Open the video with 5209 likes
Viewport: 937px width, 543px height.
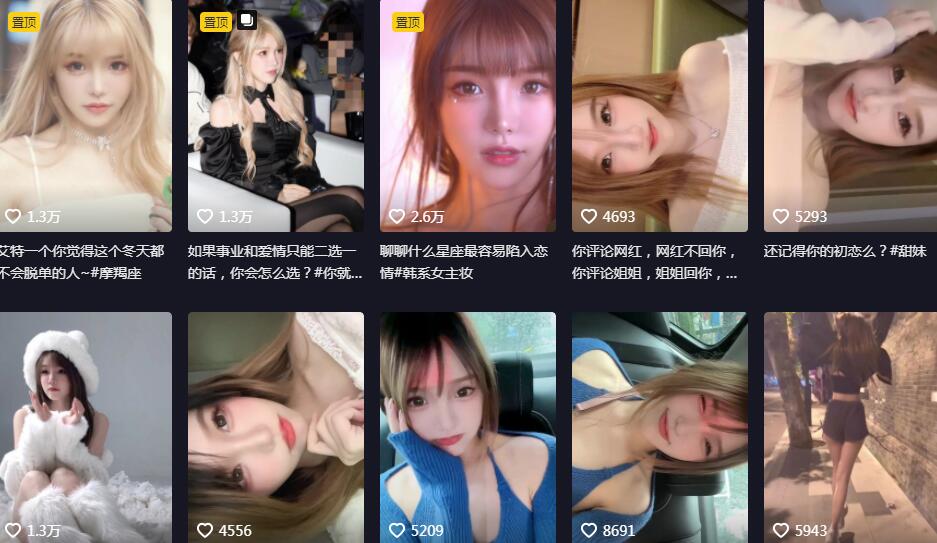[467, 425]
